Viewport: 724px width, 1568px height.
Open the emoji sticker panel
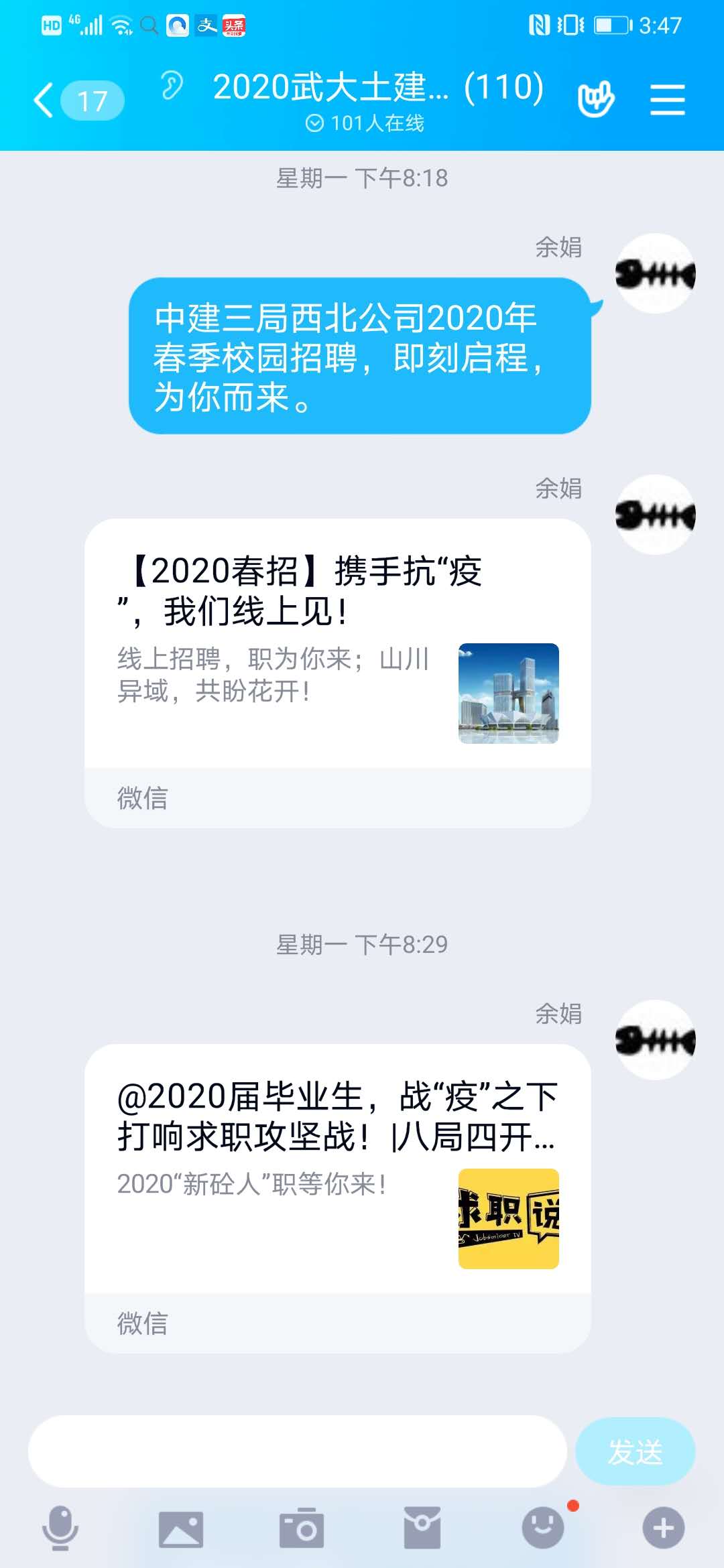pyautogui.click(x=543, y=1528)
